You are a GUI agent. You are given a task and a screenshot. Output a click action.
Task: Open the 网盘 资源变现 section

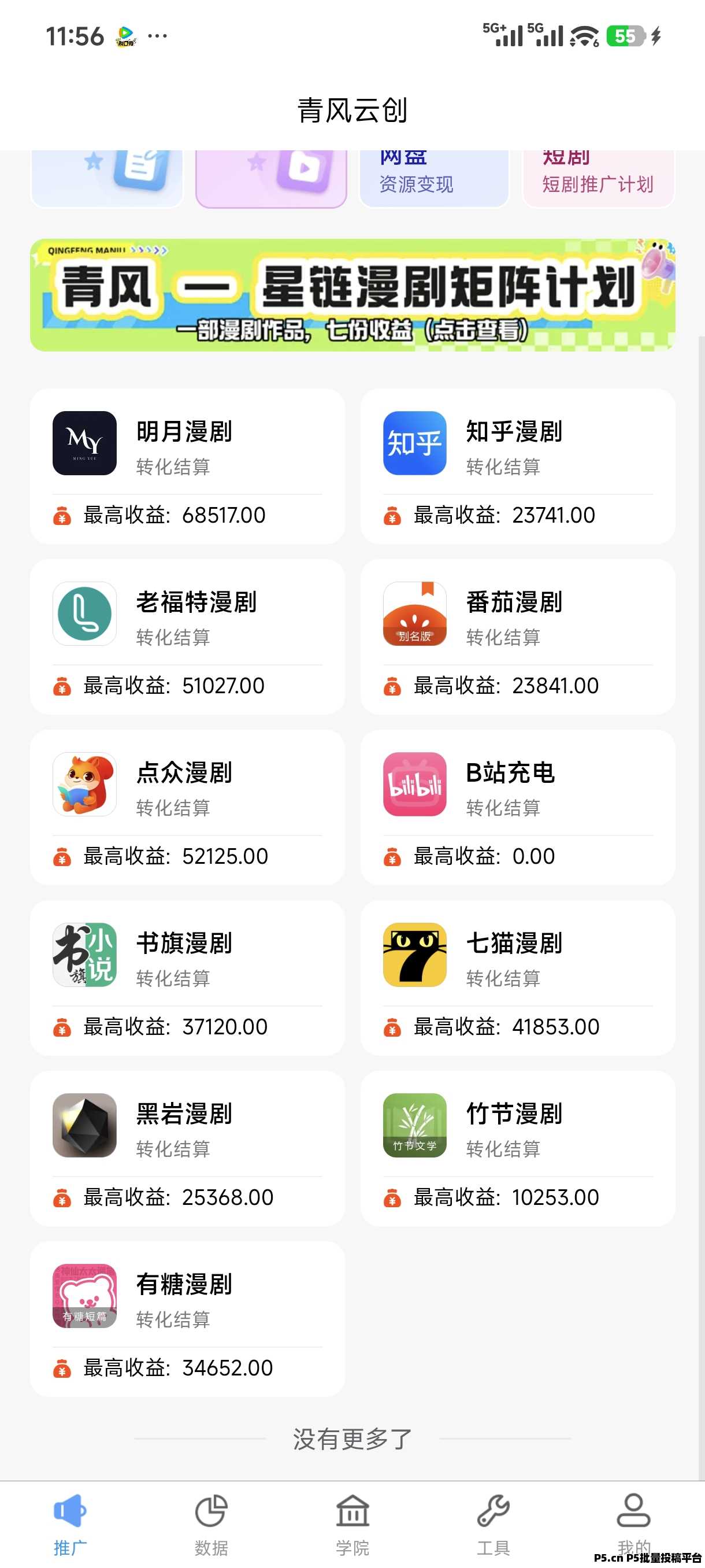[433, 173]
